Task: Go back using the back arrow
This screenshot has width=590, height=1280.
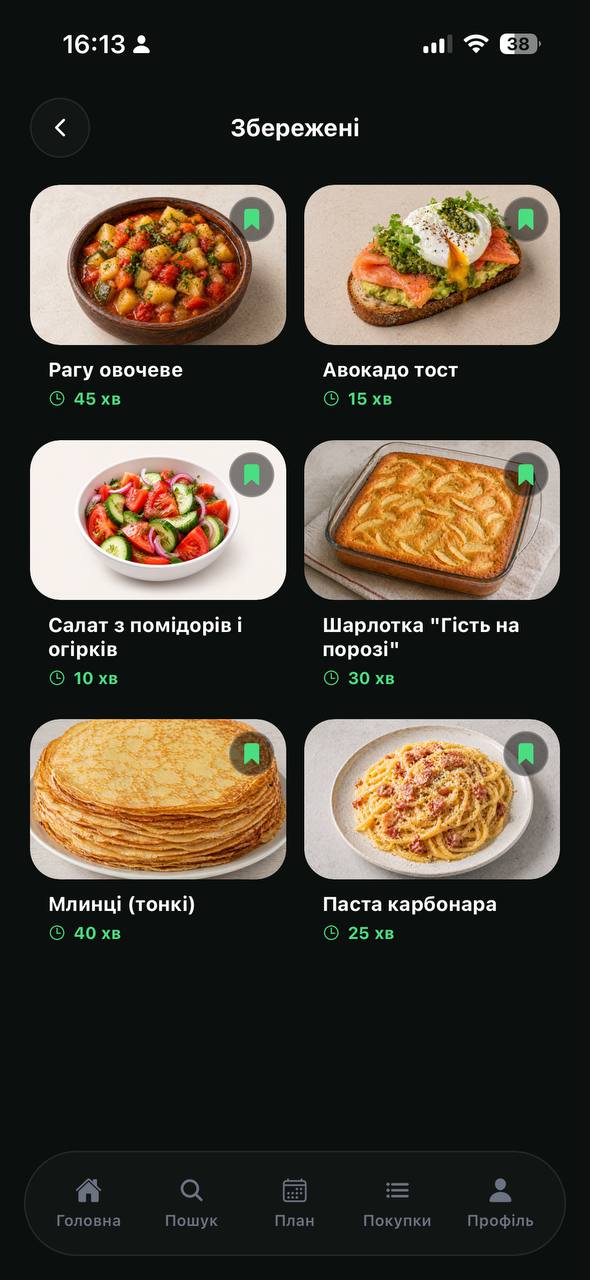Action: [x=60, y=128]
